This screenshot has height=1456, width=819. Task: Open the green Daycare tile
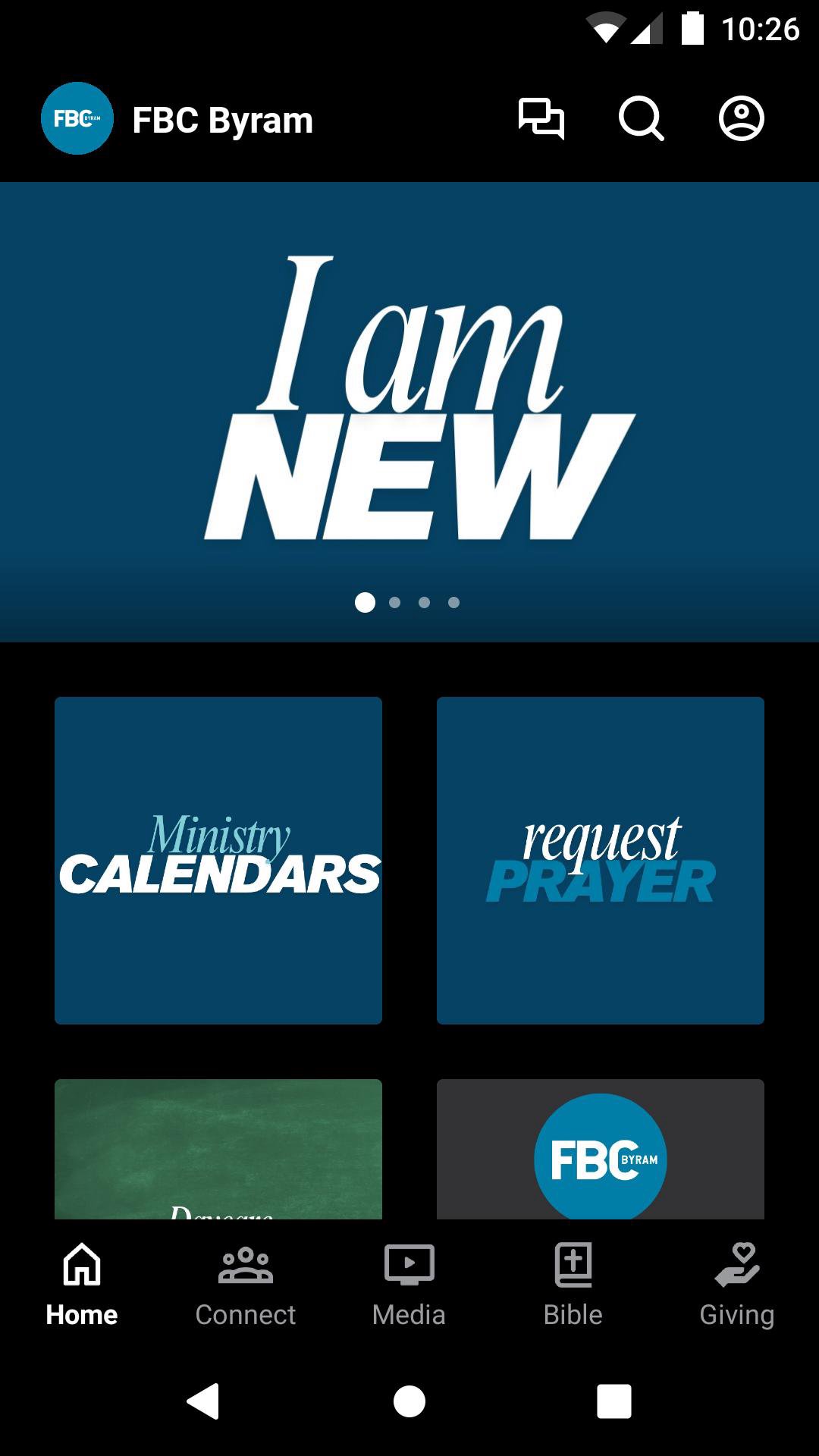(x=218, y=1148)
